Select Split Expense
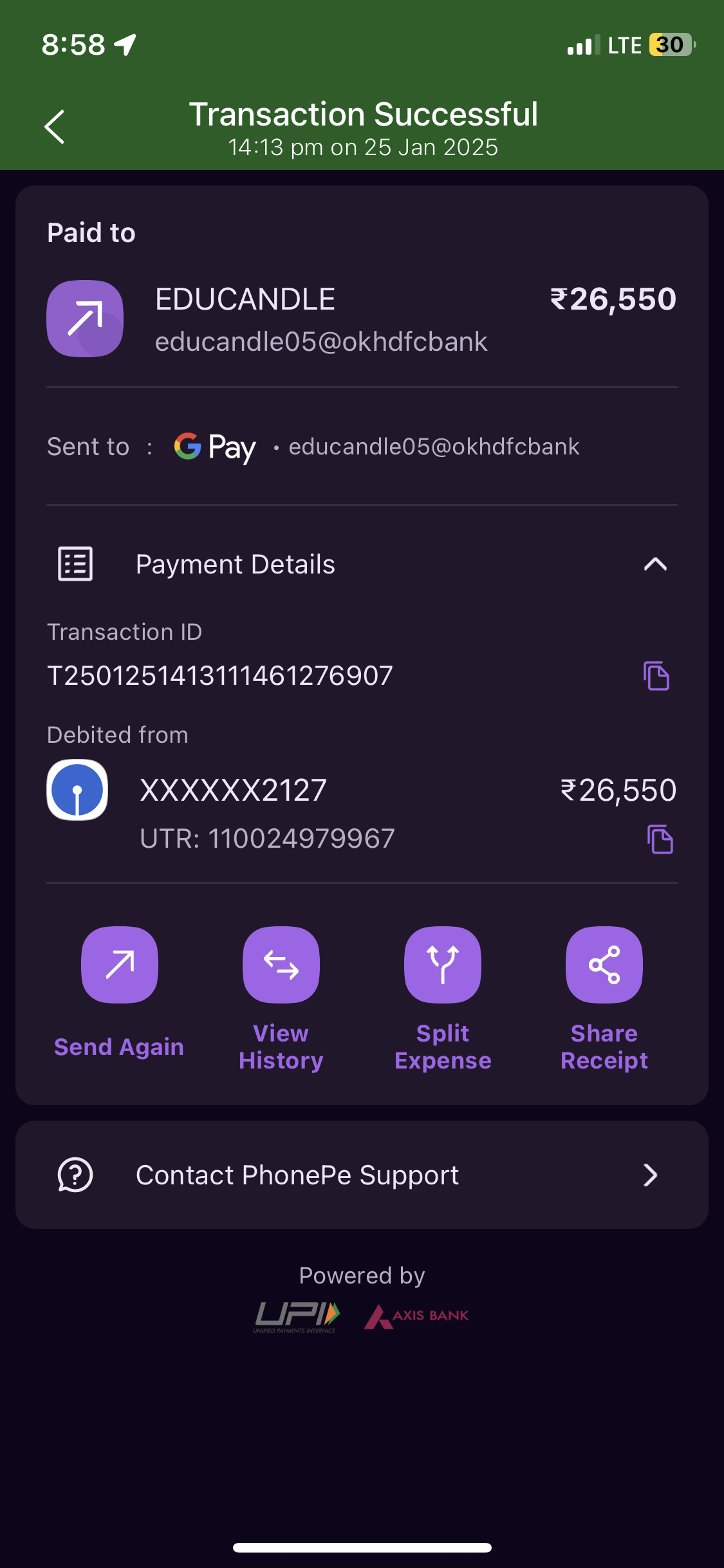Image resolution: width=724 pixels, height=1568 pixels. point(443,964)
